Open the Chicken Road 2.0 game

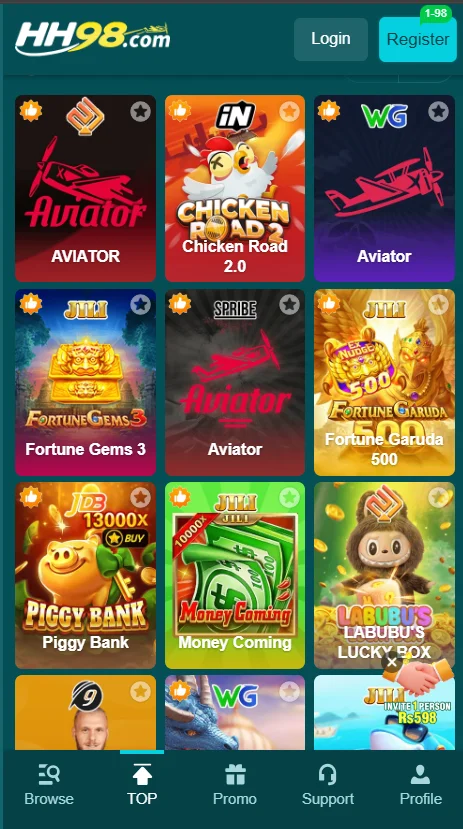tap(235, 188)
